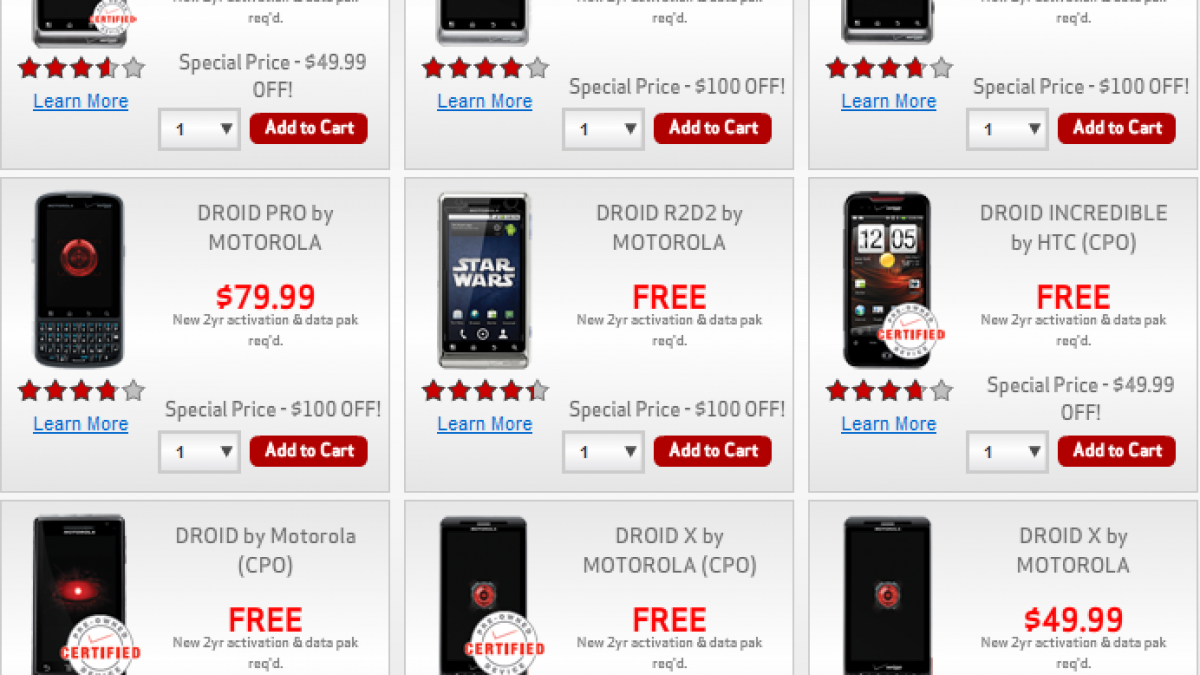The image size is (1200, 675).
Task: Expand quantity dropdown for DROID PRO
Action: click(x=199, y=452)
